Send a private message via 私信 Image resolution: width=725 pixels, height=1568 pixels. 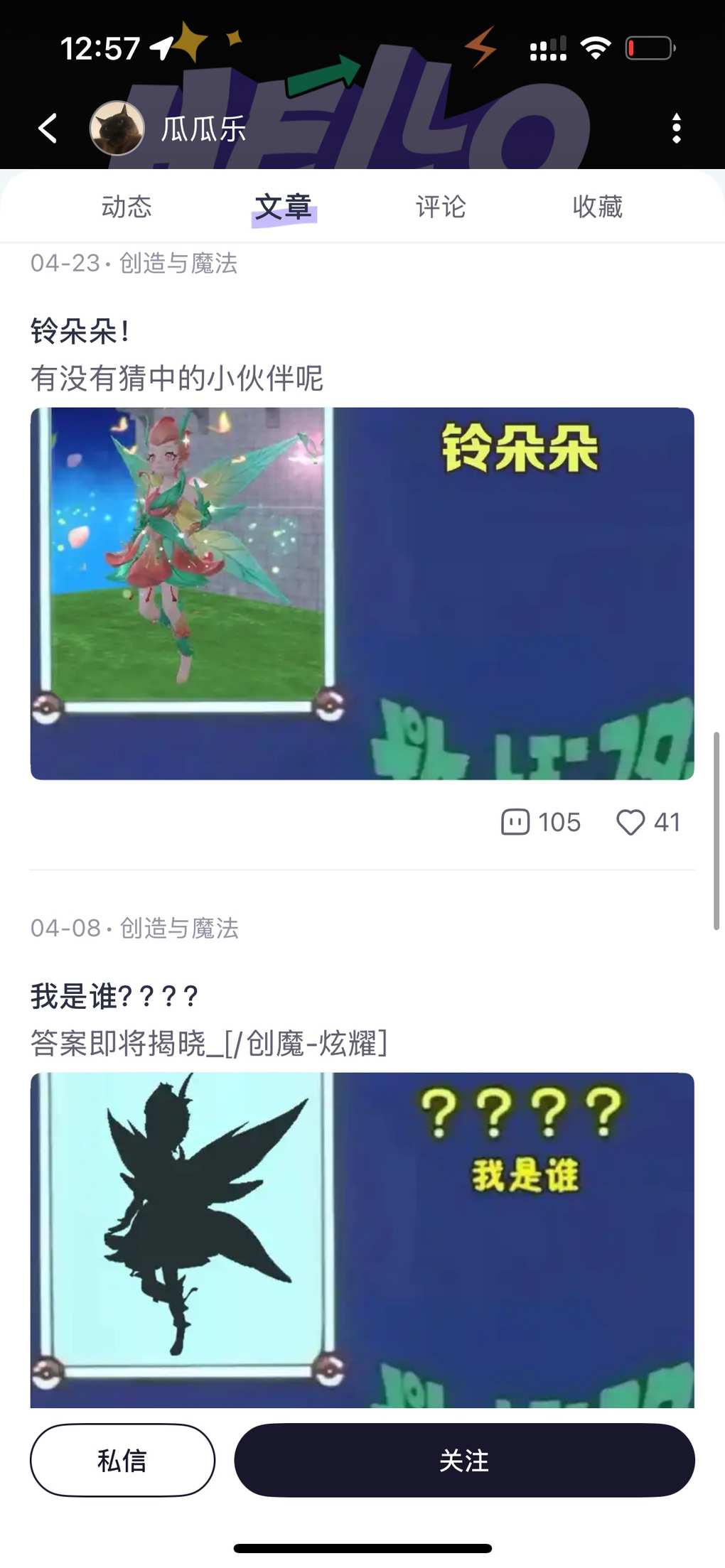coord(122,1460)
